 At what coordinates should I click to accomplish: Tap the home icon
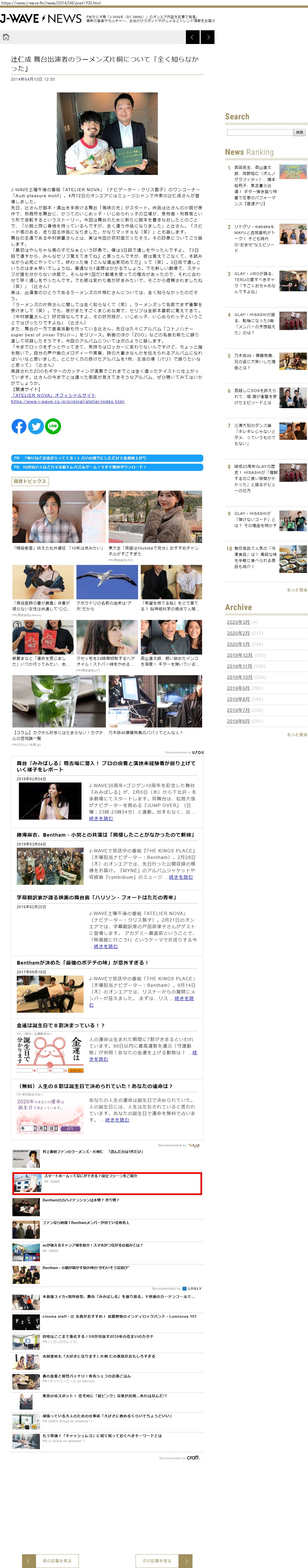click(x=7, y=37)
